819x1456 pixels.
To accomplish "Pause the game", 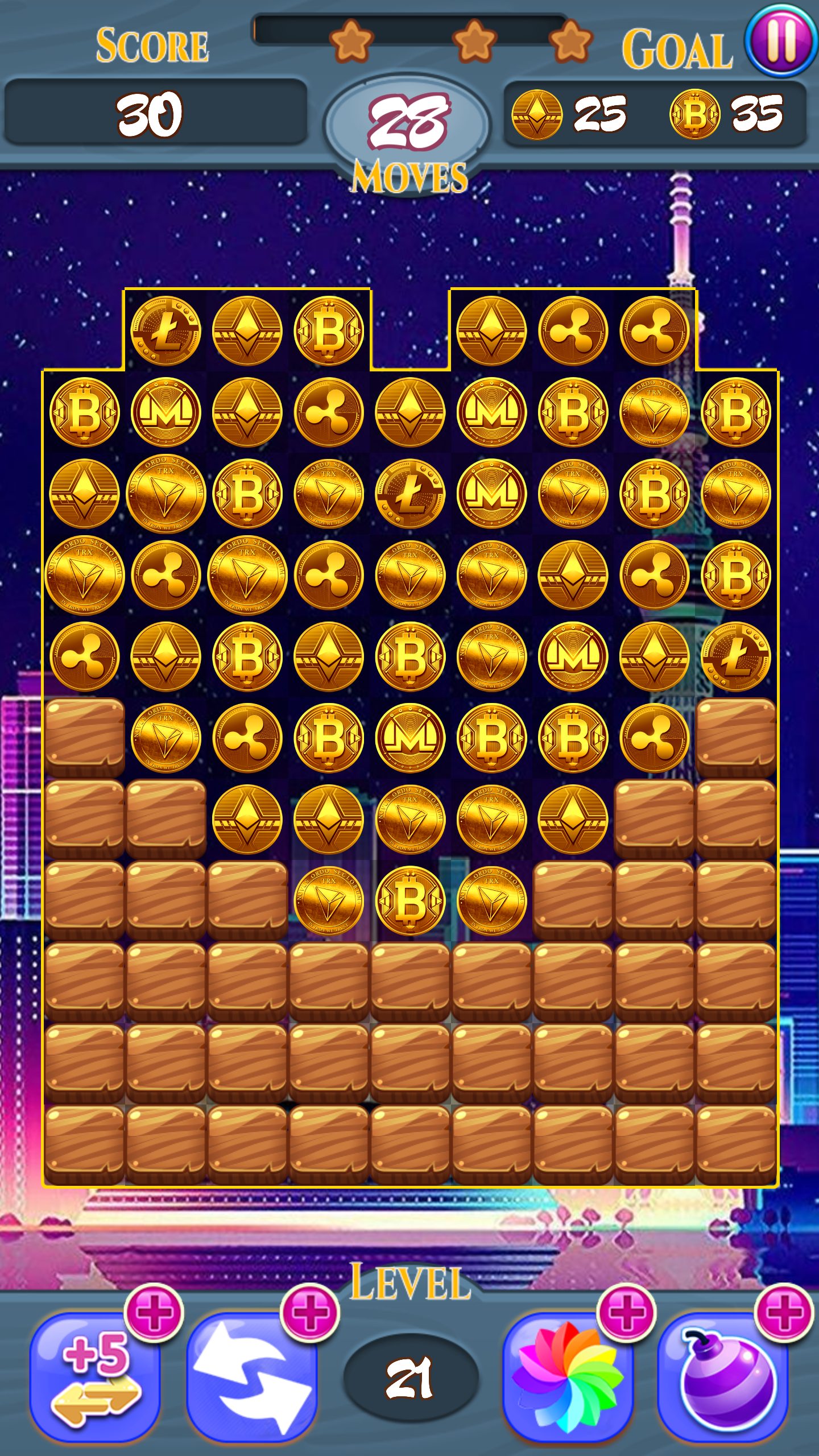I will click(x=781, y=41).
